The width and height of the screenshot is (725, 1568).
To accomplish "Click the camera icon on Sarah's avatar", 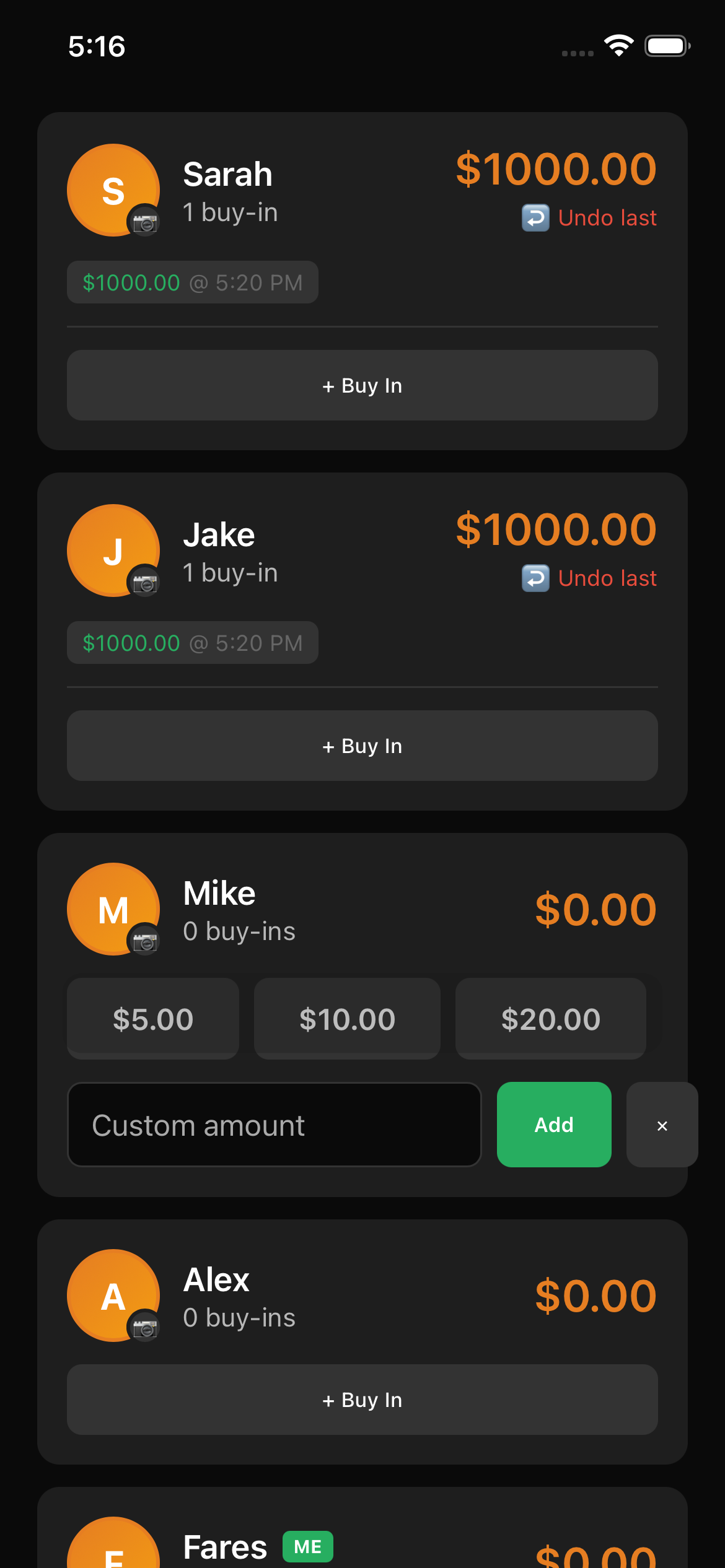I will point(144,220).
